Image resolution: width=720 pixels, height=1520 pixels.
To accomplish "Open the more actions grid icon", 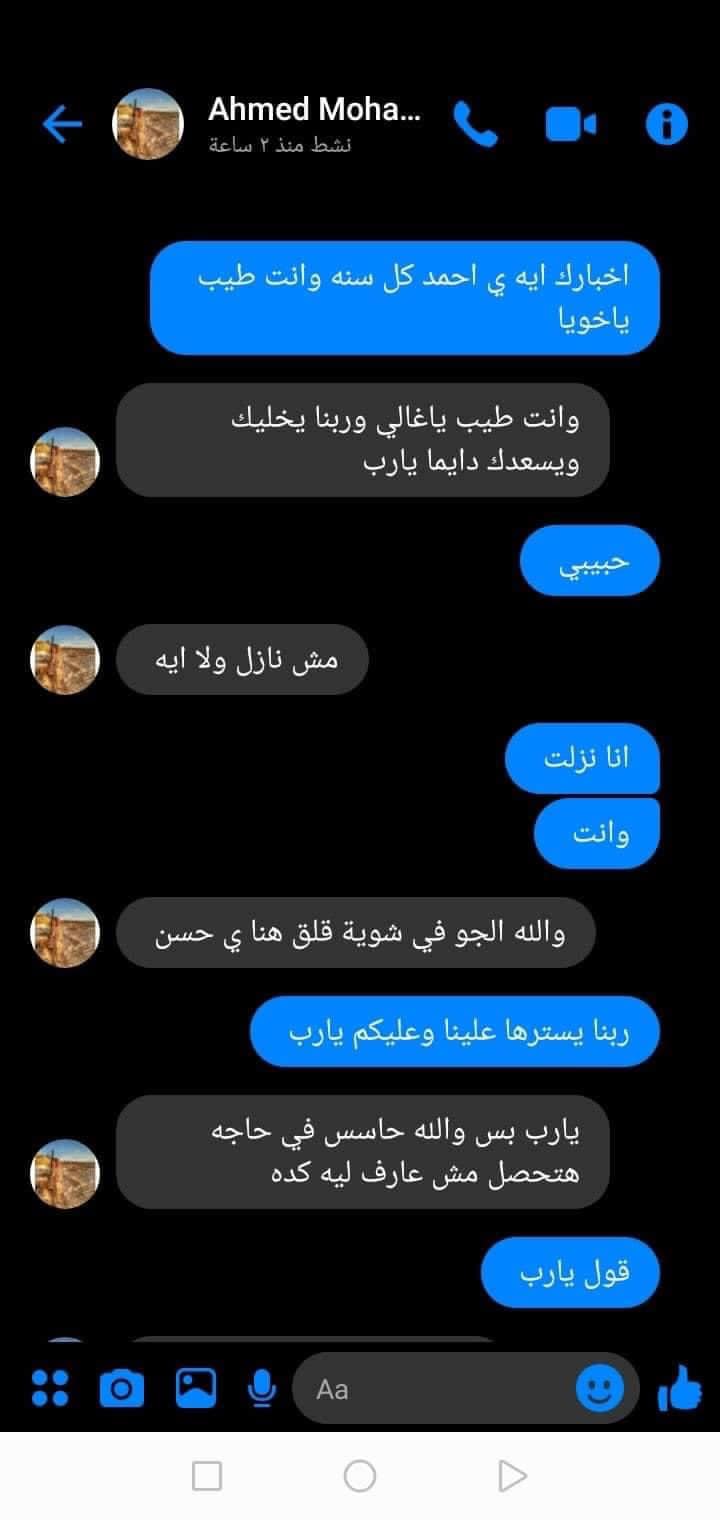I will click(x=50, y=1388).
